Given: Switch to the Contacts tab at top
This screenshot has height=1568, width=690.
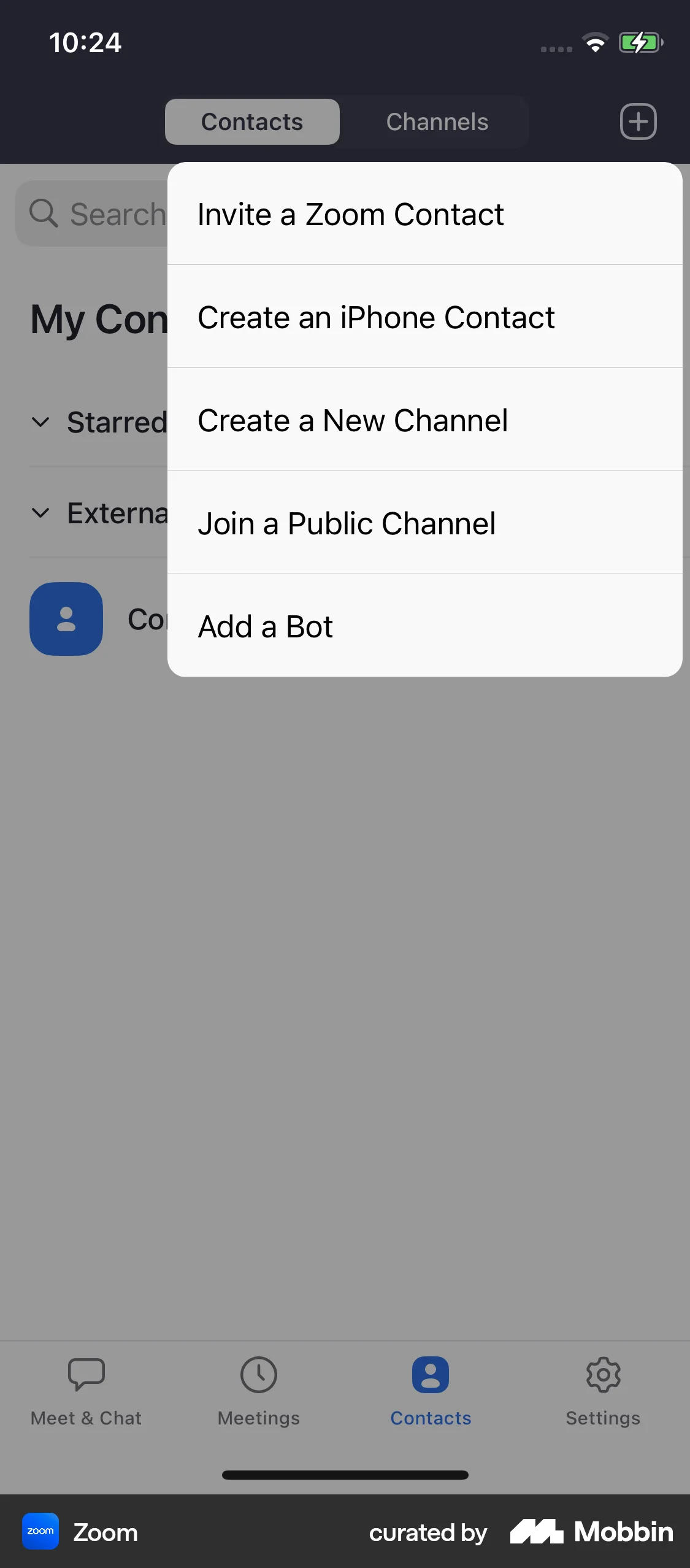Looking at the screenshot, I should pyautogui.click(x=251, y=121).
